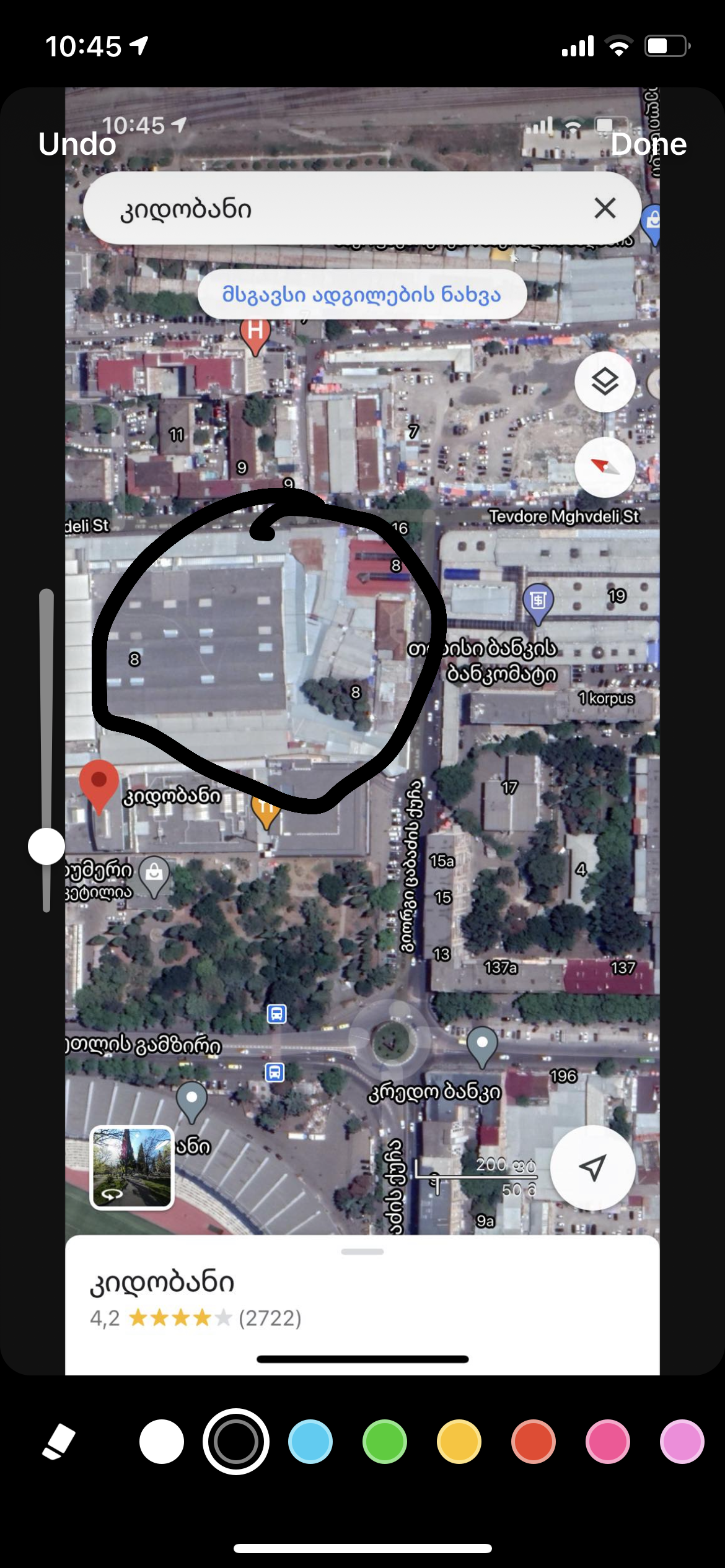Select the light purple brush color
Image resolution: width=725 pixels, height=1568 pixels.
tap(682, 1442)
